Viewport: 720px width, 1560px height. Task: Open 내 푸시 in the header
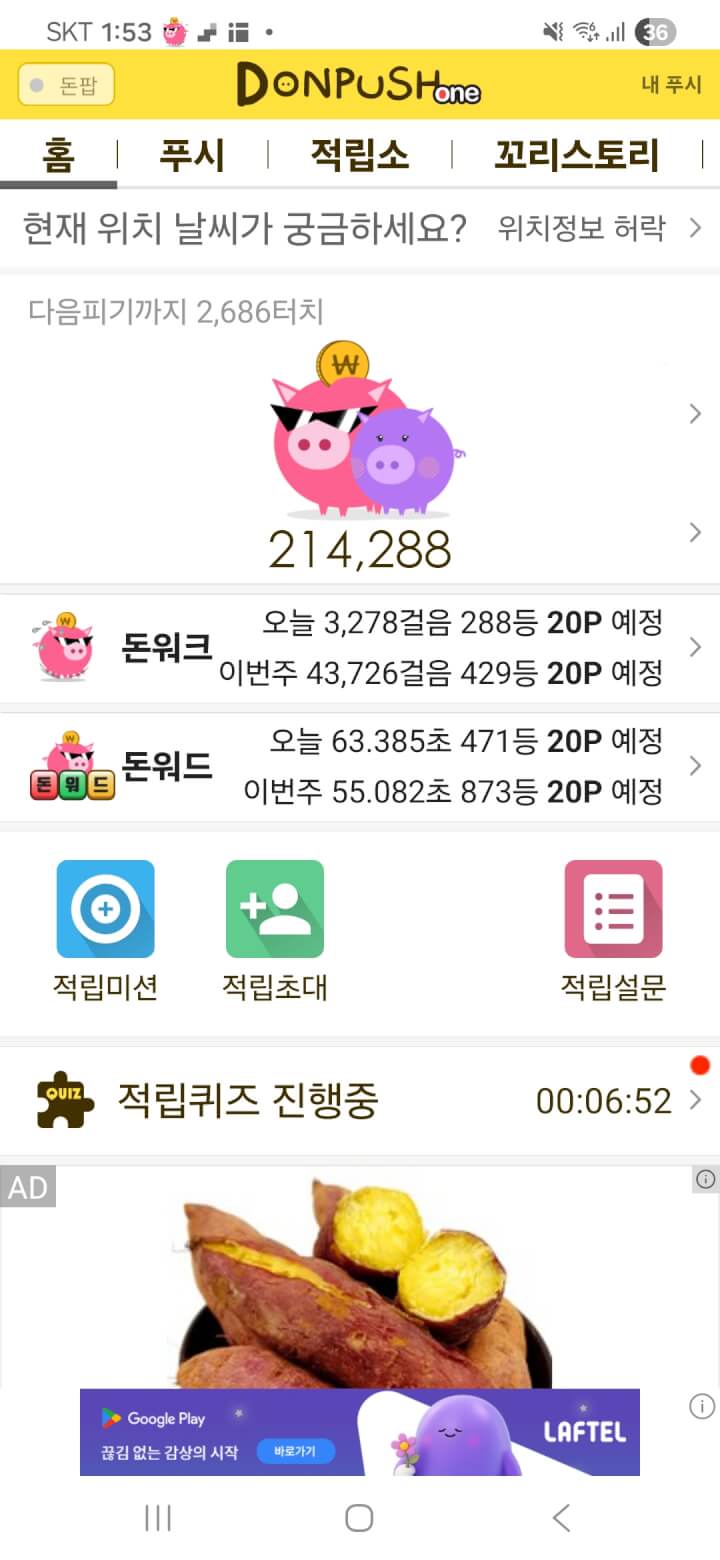point(671,85)
